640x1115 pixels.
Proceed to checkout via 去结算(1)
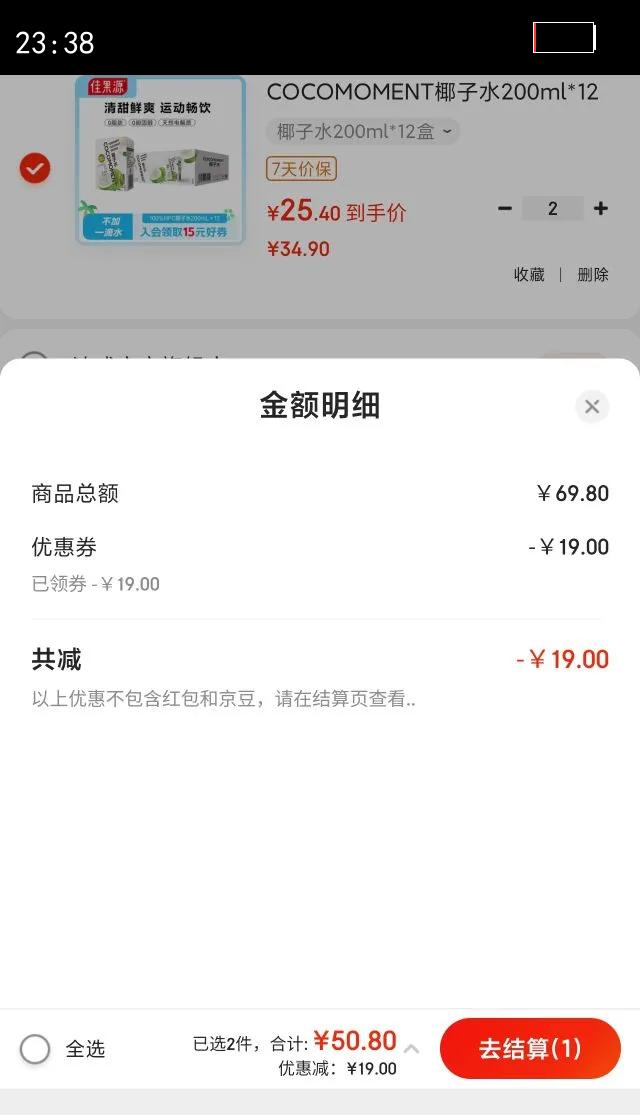point(530,1048)
